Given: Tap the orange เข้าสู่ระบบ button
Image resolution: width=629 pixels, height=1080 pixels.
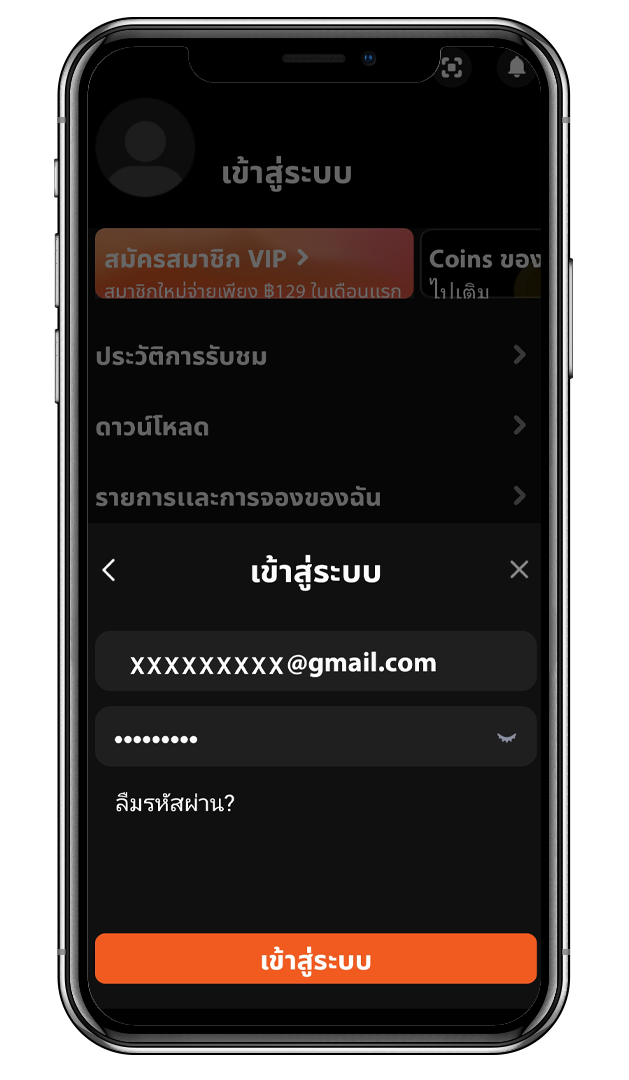Looking at the screenshot, I should click(315, 960).
